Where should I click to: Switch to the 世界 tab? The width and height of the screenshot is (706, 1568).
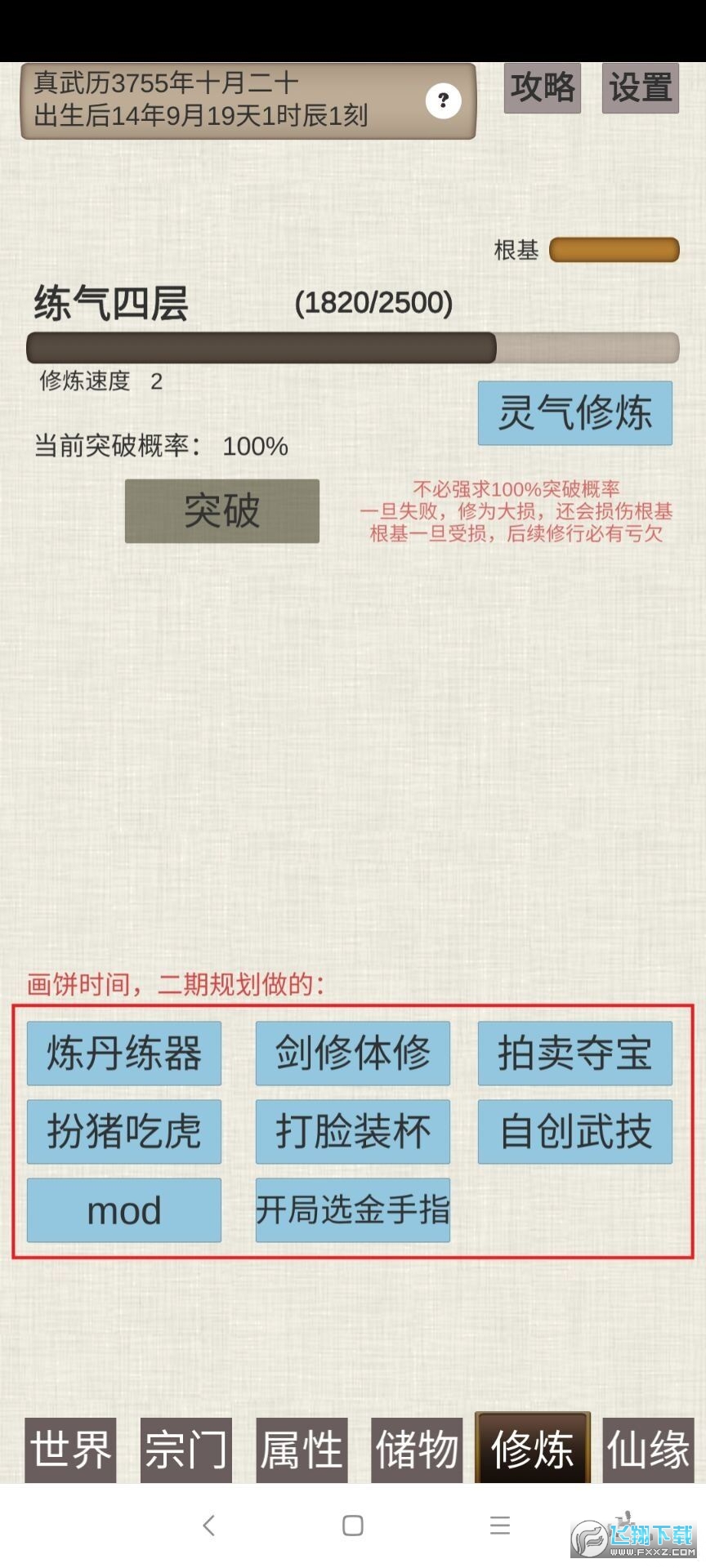tap(70, 1450)
